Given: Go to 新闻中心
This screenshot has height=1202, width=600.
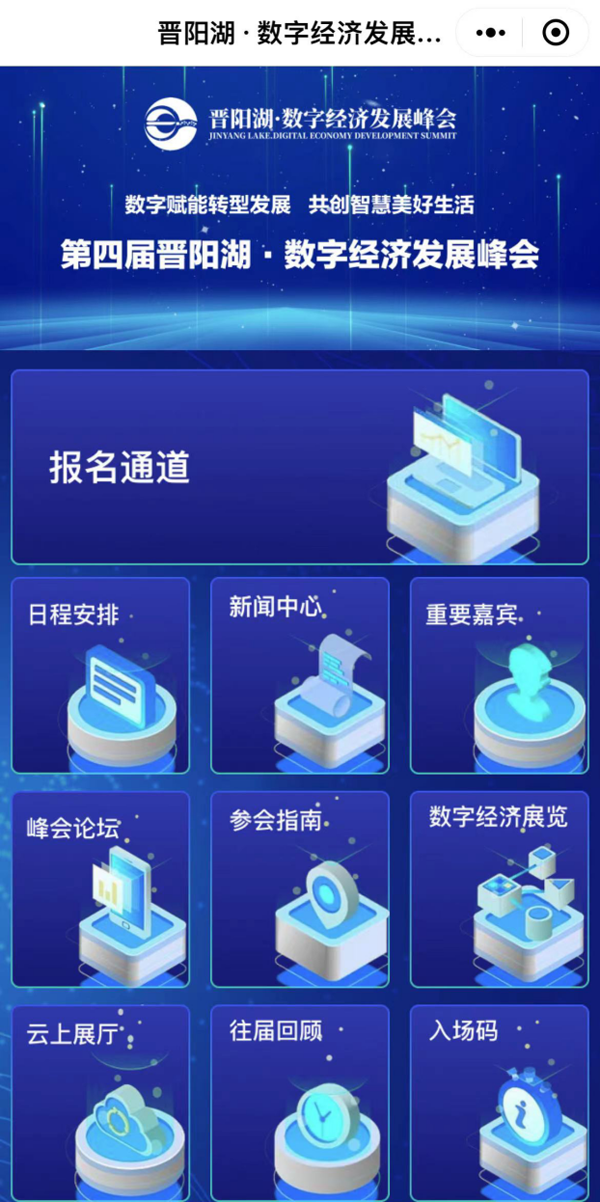Looking at the screenshot, I should [x=299, y=675].
